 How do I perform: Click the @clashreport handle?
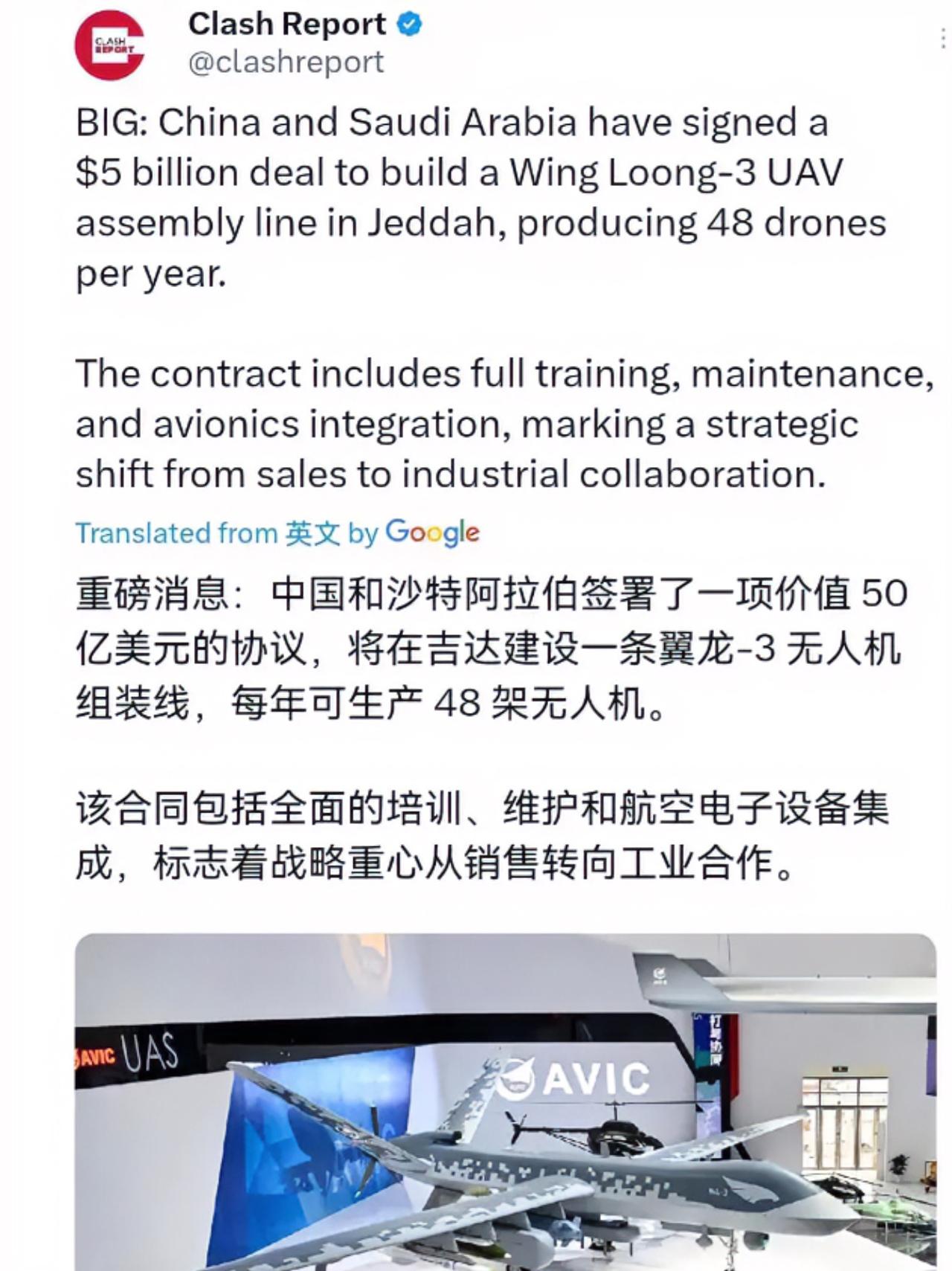coord(286,63)
